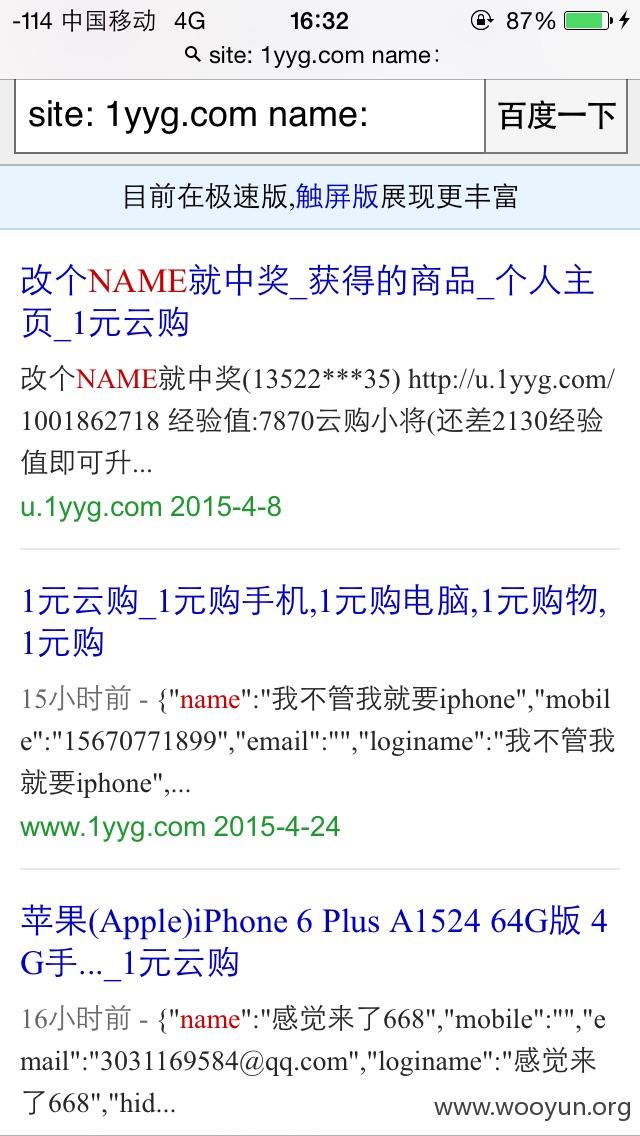The width and height of the screenshot is (640, 1136).
Task: Switch to the 触屏版 touch version link
Action: pos(337,196)
